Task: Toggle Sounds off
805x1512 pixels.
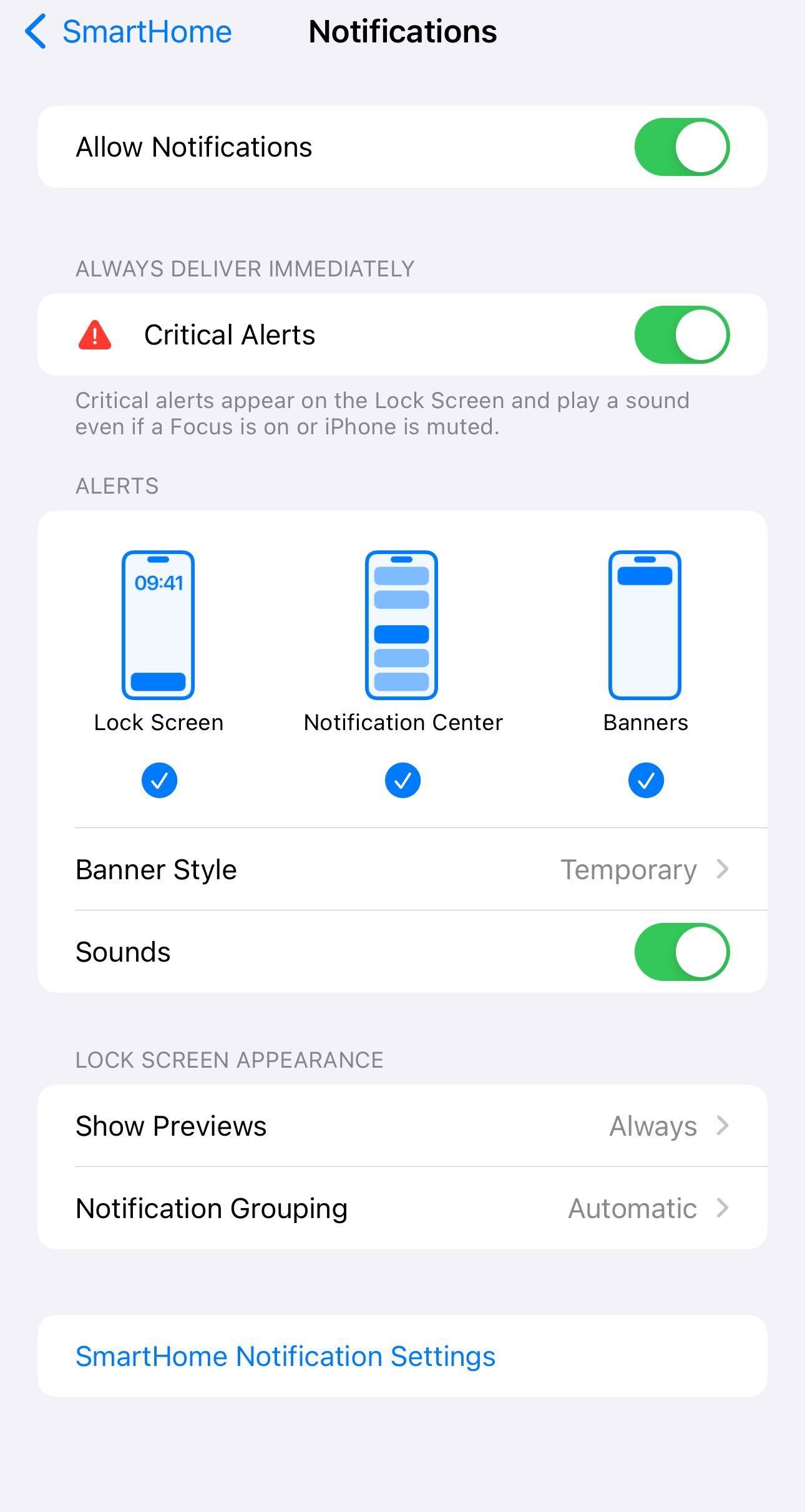Action: coord(681,952)
